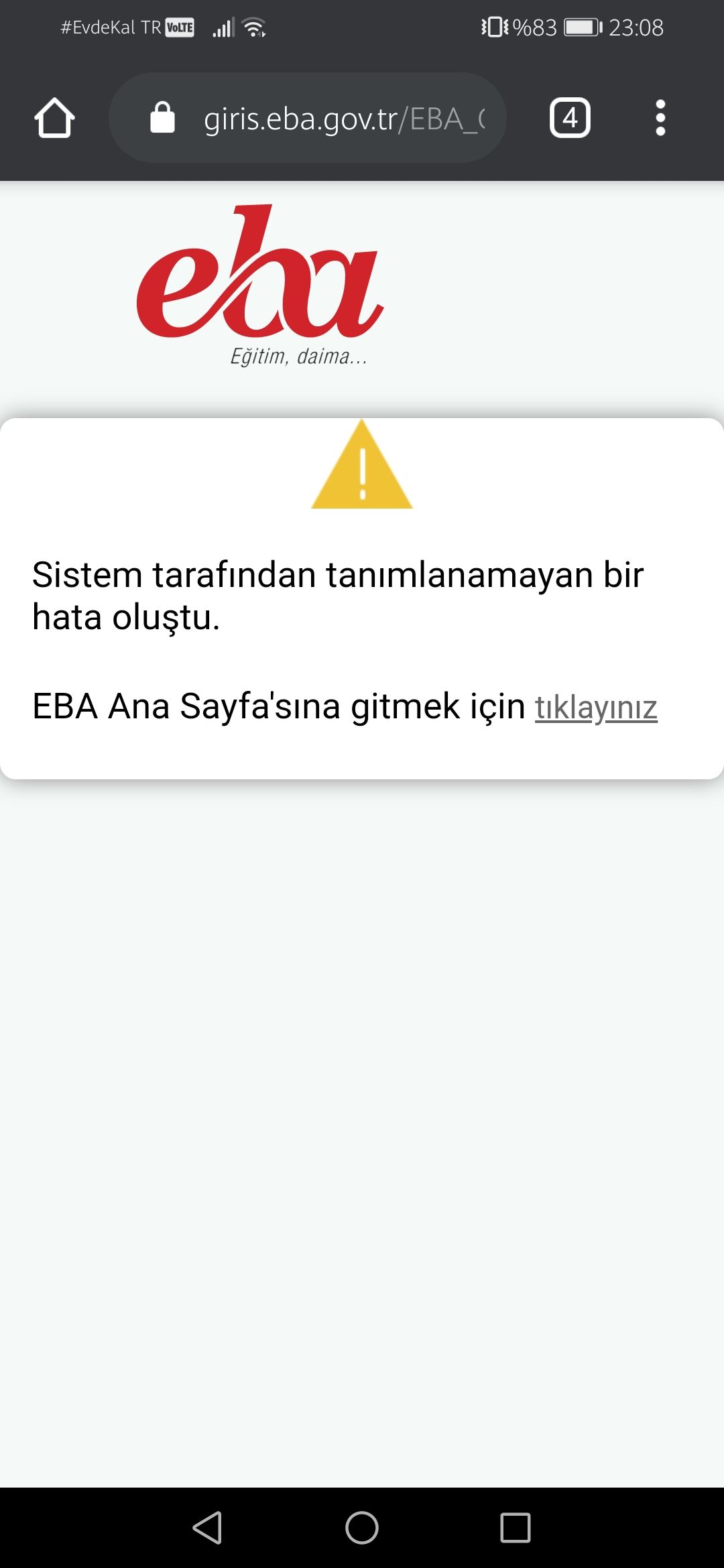Screen dimensions: 724x1568
Task: Tap the VoLTE status indicator
Action: pos(180,27)
